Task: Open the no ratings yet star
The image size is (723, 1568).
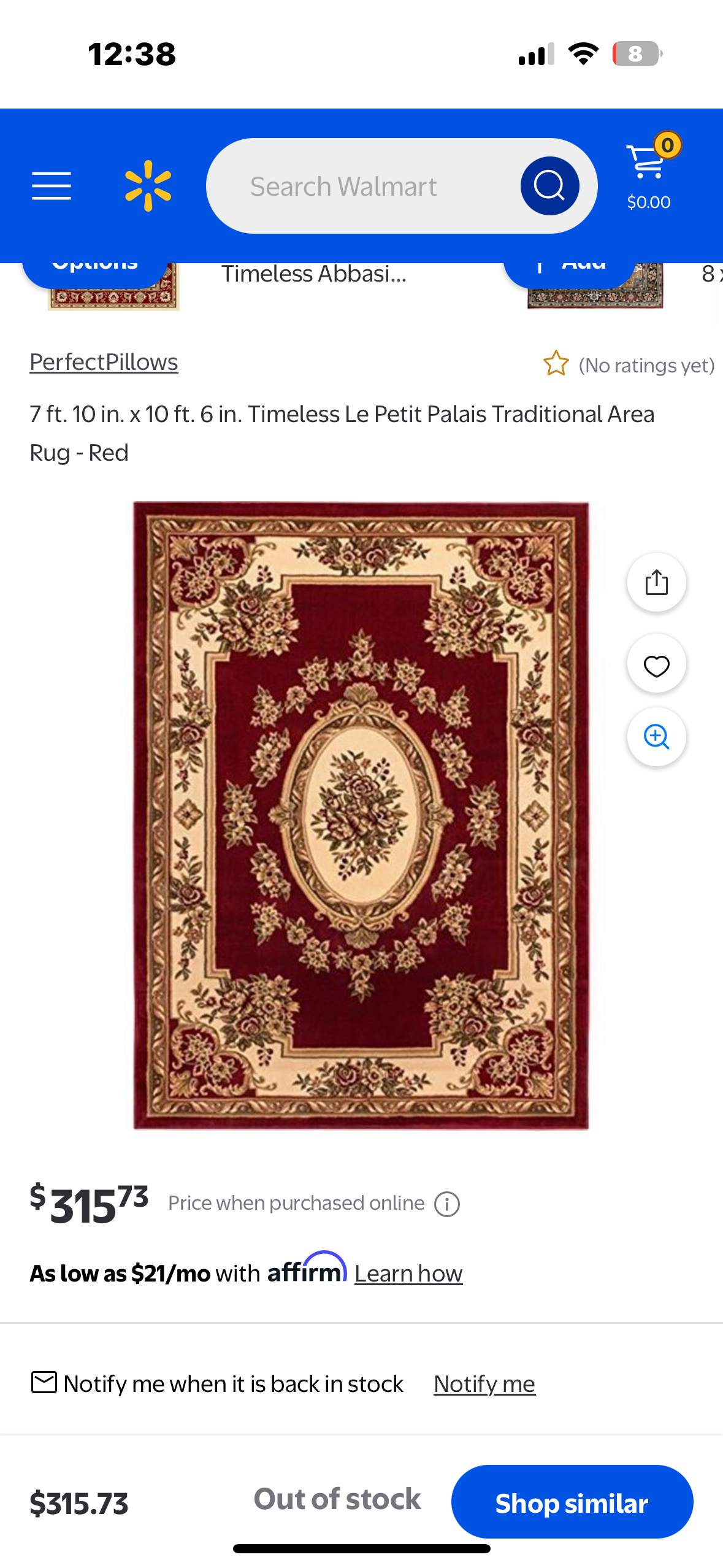Action: click(556, 364)
